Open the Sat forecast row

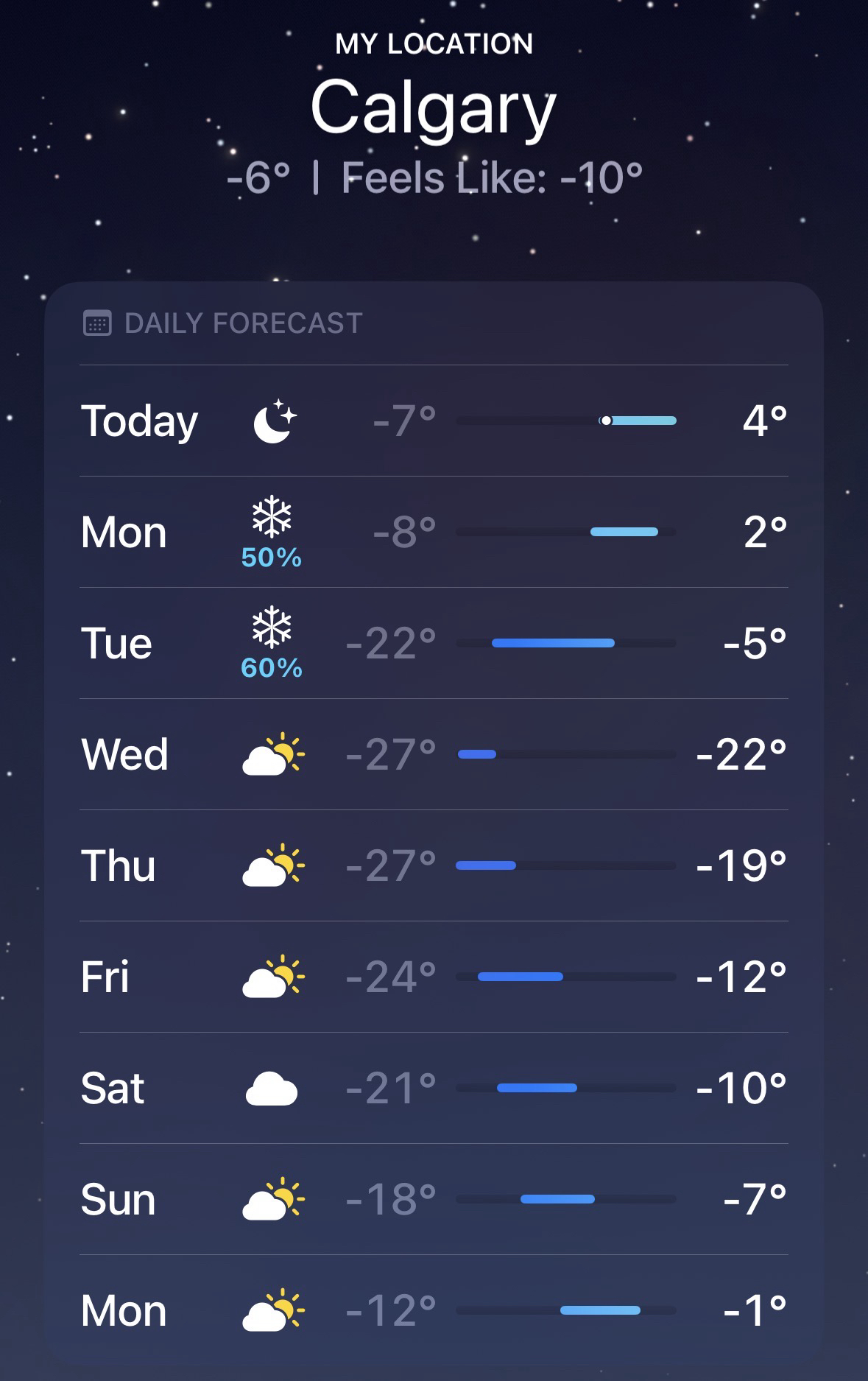tap(433, 1088)
